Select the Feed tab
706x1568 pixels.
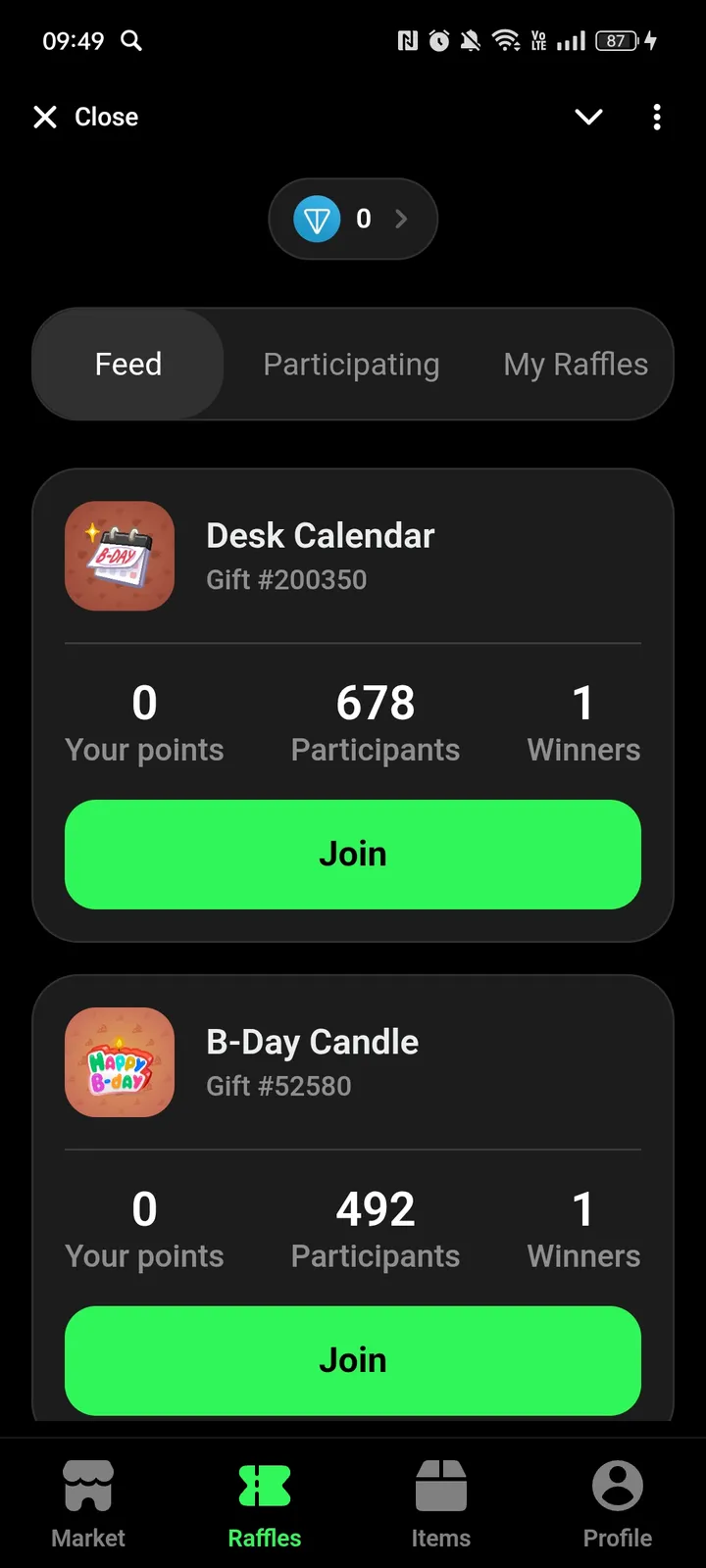(x=128, y=365)
